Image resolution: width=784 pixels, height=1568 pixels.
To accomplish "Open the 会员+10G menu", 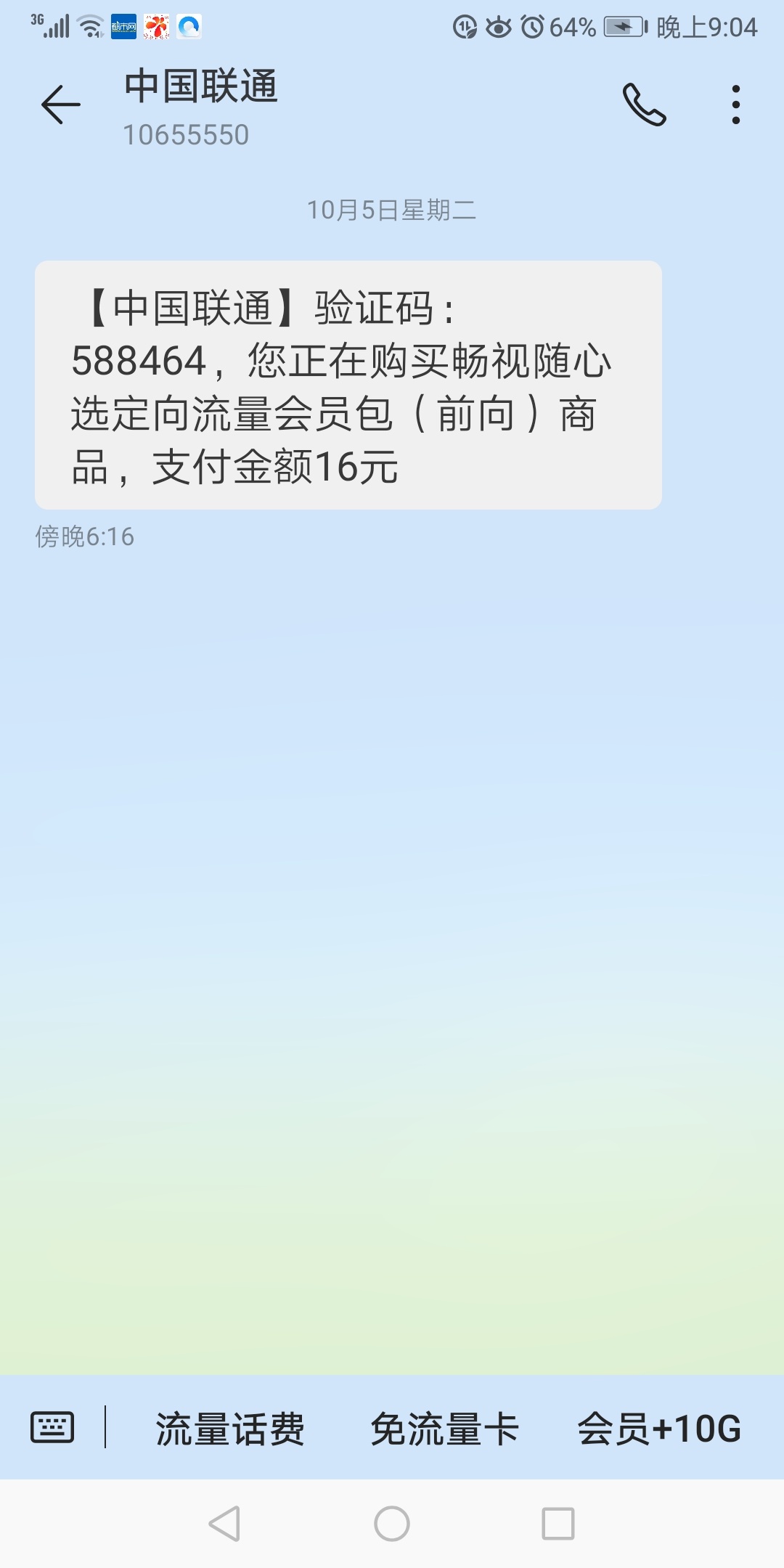I will pos(659,1429).
